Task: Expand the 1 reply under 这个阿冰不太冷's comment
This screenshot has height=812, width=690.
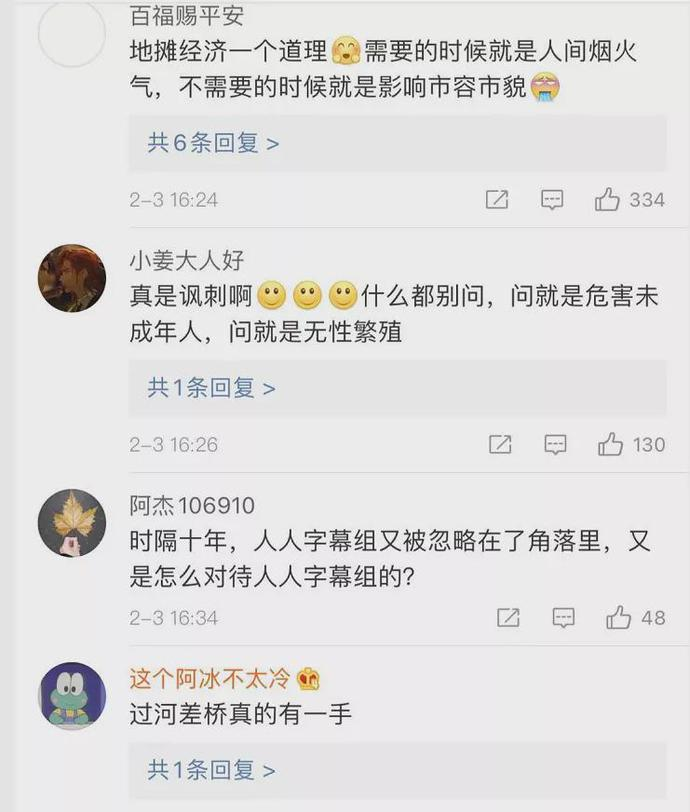Action: 211,770
